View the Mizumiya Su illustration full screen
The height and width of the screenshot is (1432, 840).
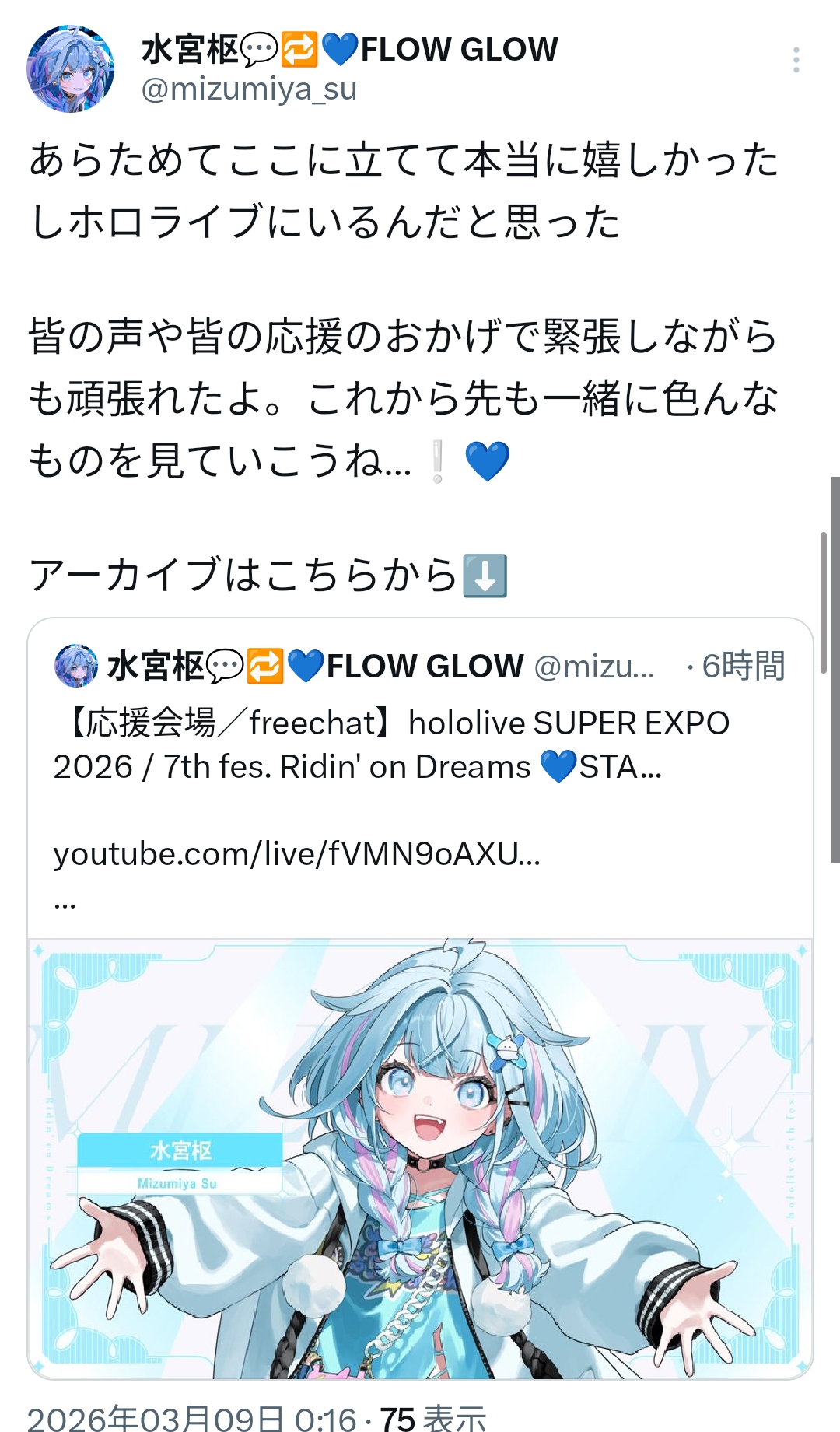[420, 1159]
